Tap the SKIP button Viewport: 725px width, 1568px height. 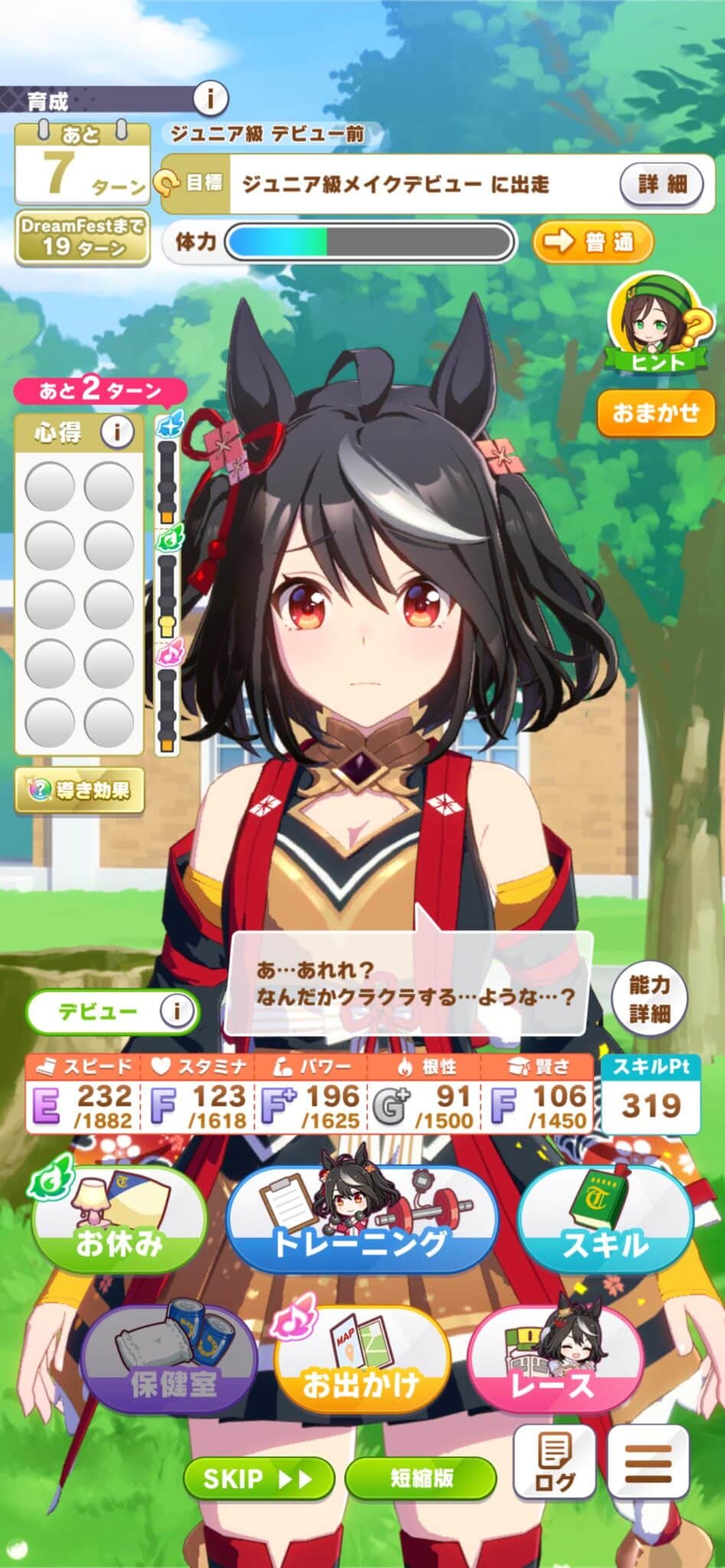pyautogui.click(x=259, y=1478)
